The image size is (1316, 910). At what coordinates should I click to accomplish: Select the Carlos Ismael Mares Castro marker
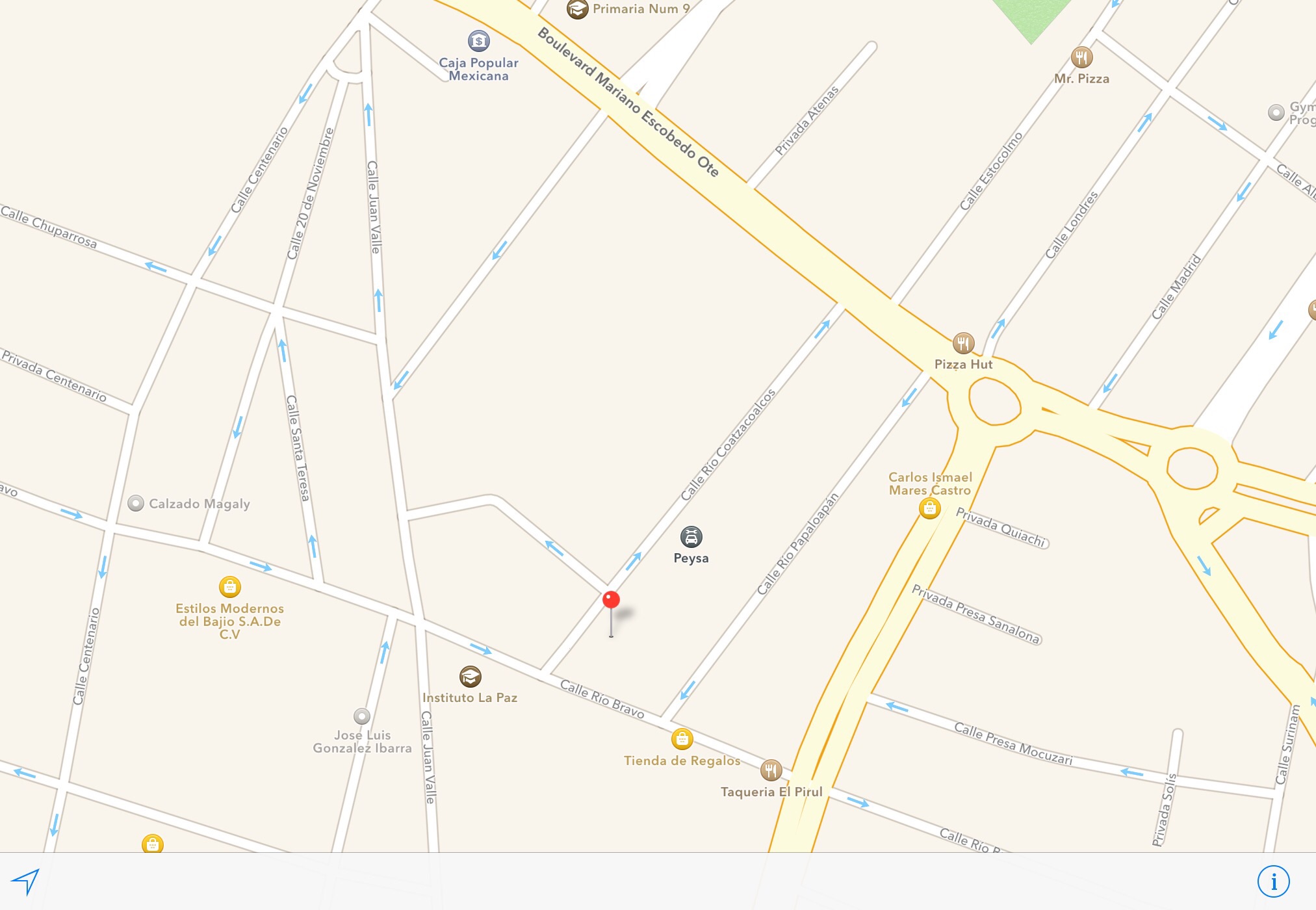point(929,508)
